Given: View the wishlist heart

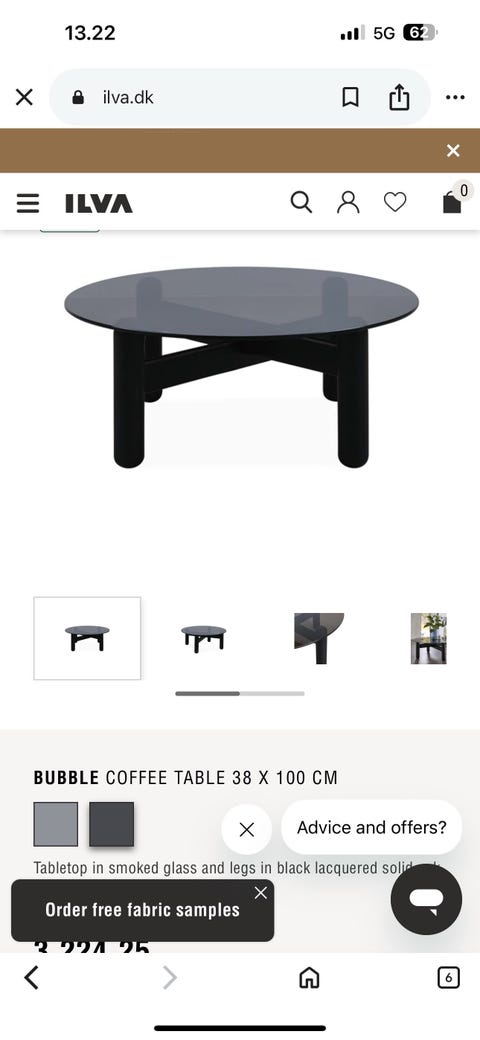Looking at the screenshot, I should pos(395,202).
